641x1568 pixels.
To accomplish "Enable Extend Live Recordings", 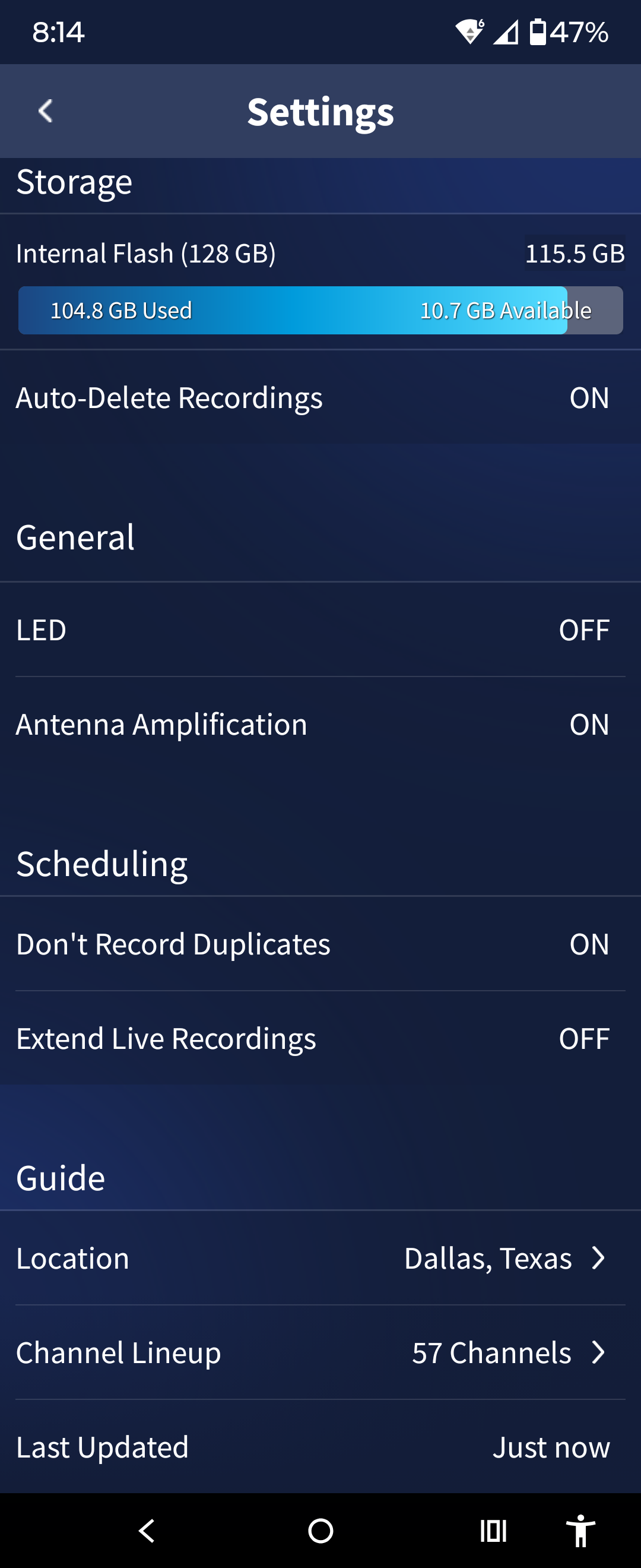I will pyautogui.click(x=583, y=1038).
